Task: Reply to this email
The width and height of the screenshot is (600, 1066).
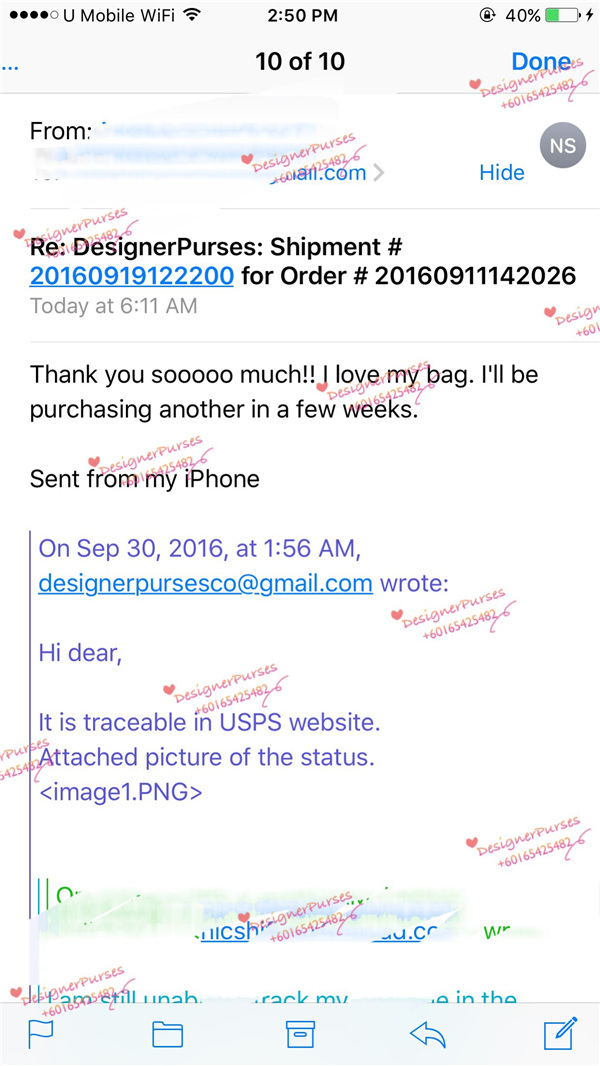Action: 428,1034
